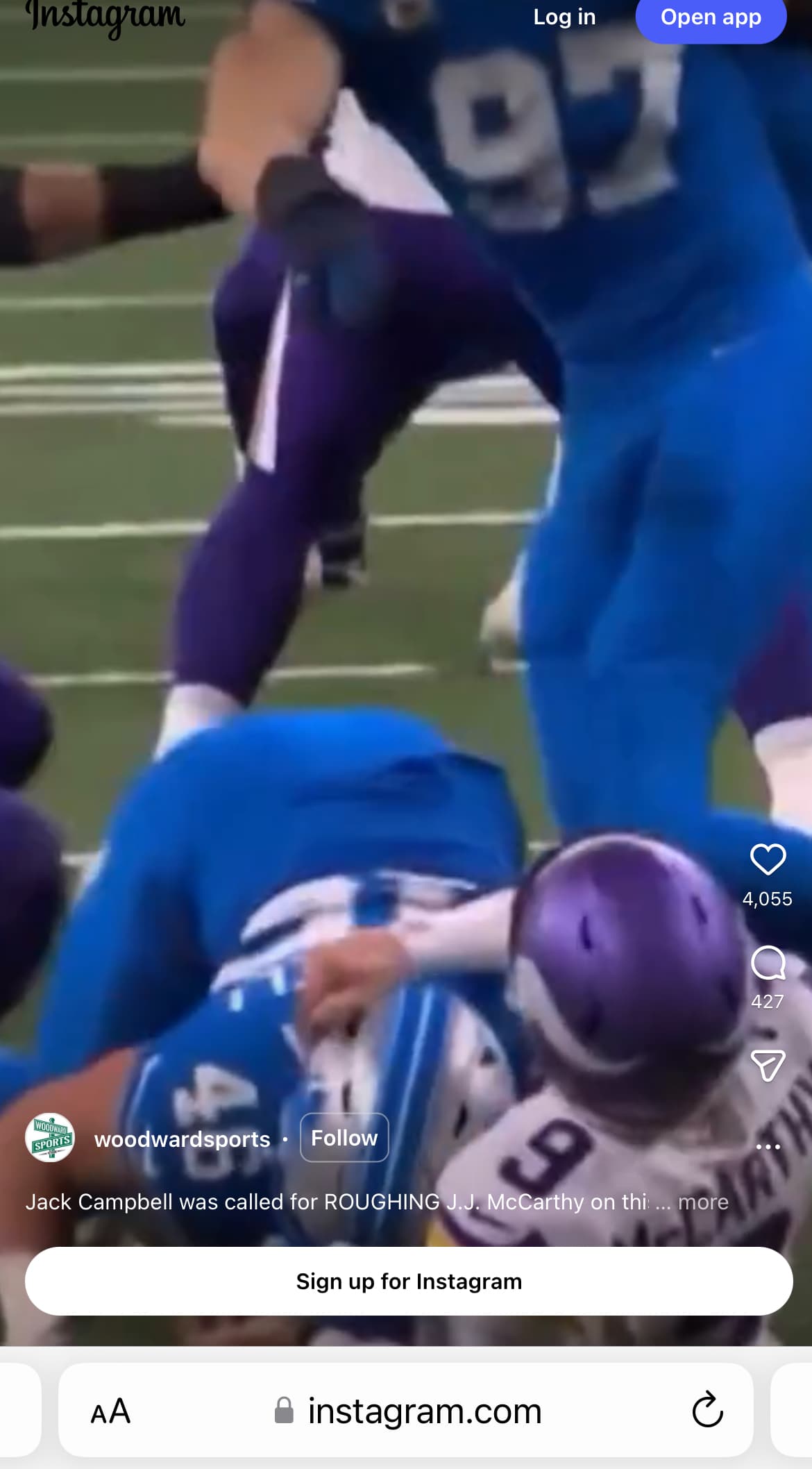Screen dimensions: 812x1469
Task: Open the Instagram app via Open app
Action: [711, 17]
